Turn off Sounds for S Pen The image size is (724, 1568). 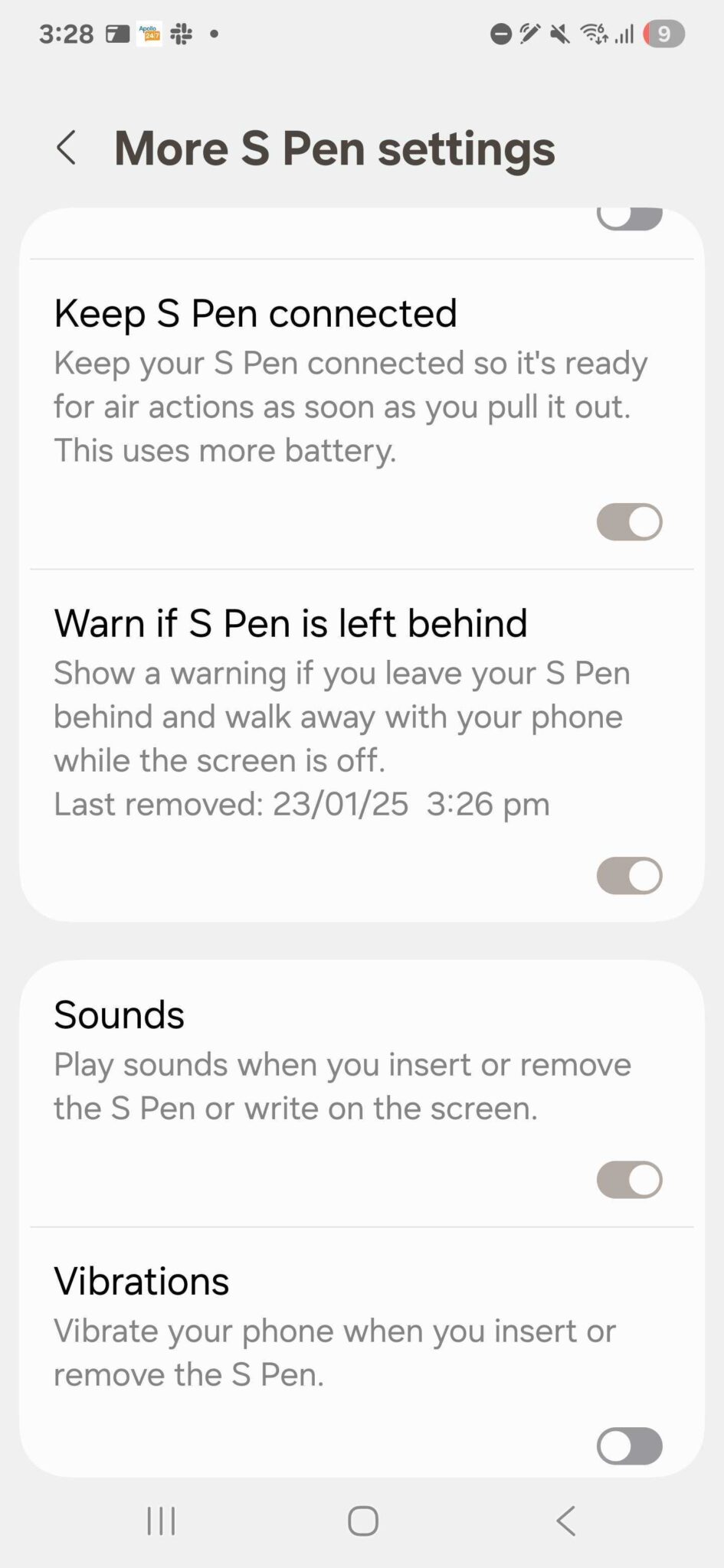(629, 1180)
